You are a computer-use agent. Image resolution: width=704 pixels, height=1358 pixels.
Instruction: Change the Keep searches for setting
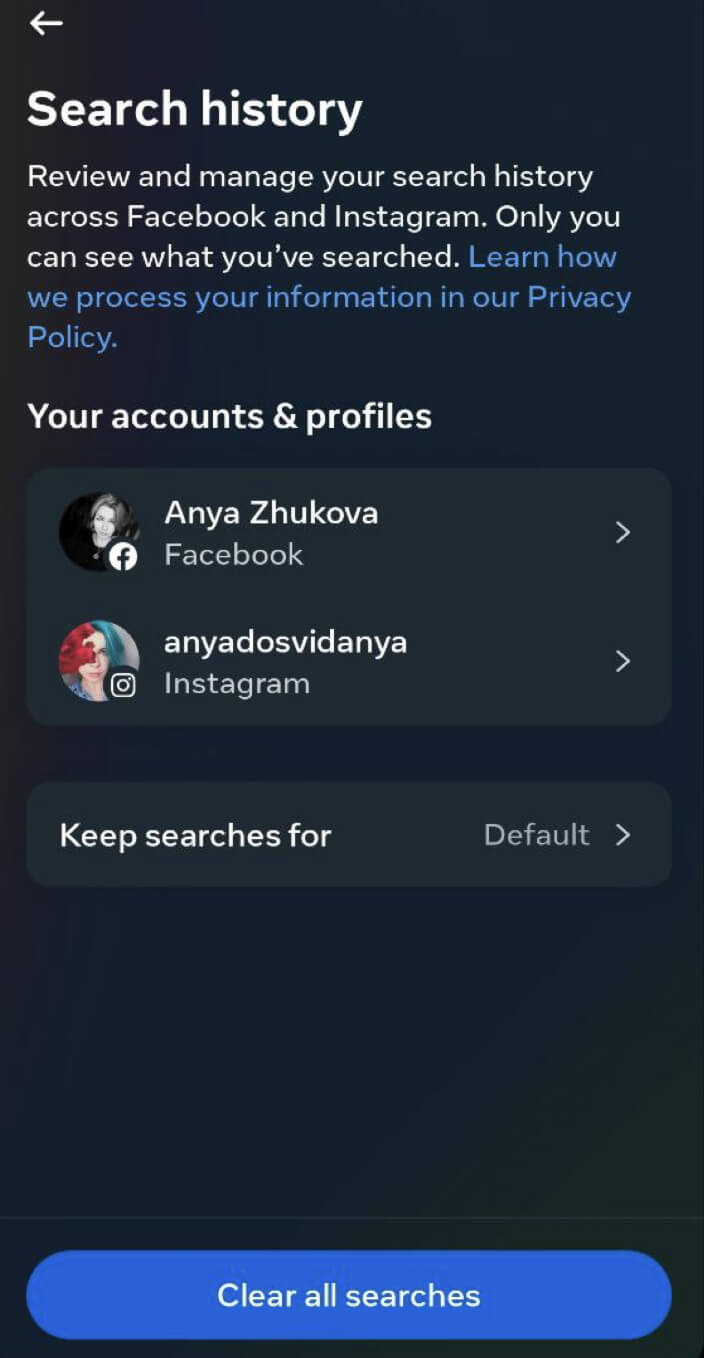[x=348, y=835]
